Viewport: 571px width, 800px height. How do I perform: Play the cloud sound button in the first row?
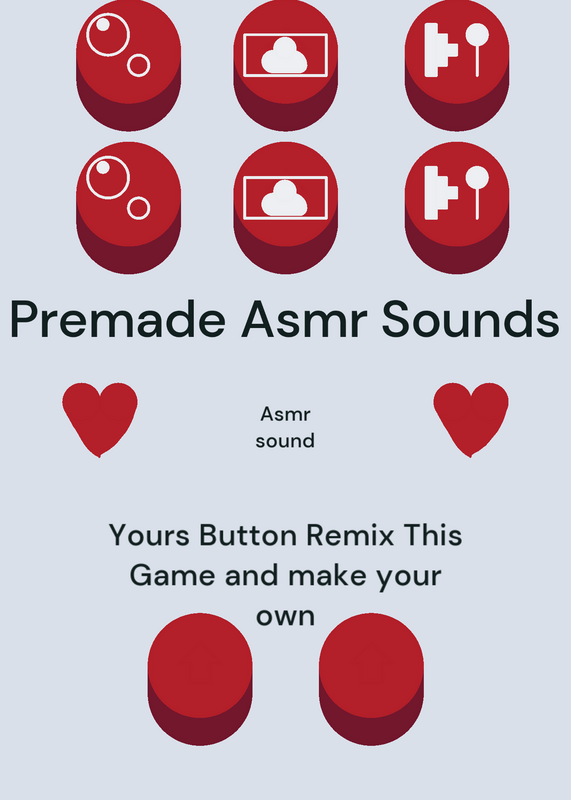point(285,65)
